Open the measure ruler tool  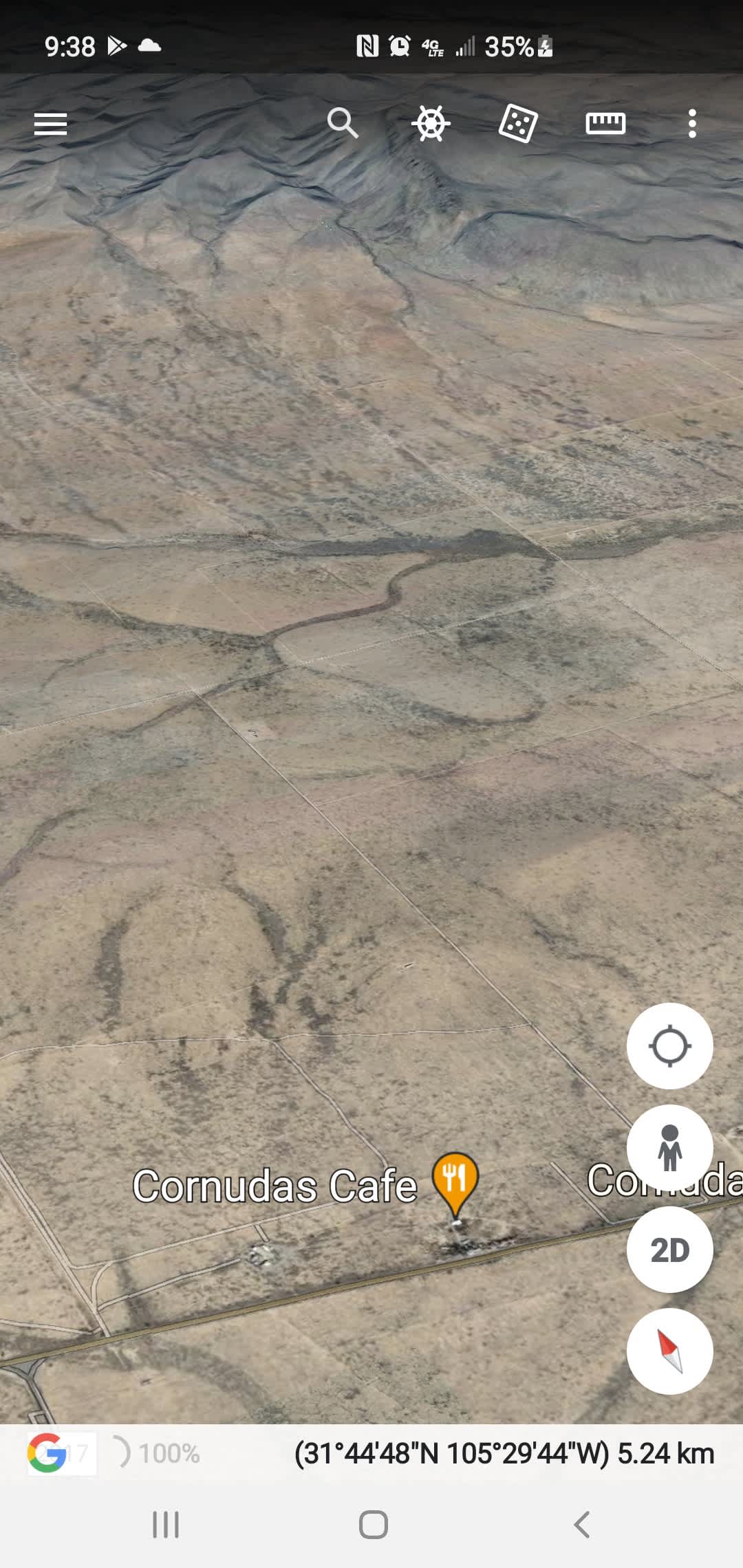(x=605, y=124)
